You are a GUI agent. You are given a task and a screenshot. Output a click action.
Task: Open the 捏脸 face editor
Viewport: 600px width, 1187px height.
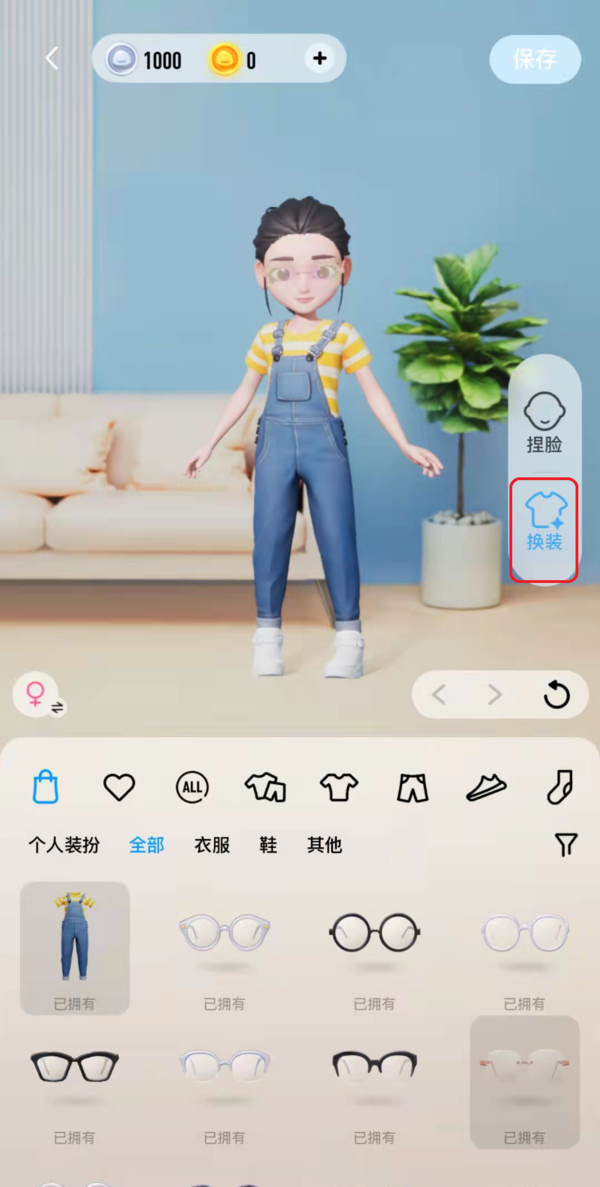click(x=544, y=422)
